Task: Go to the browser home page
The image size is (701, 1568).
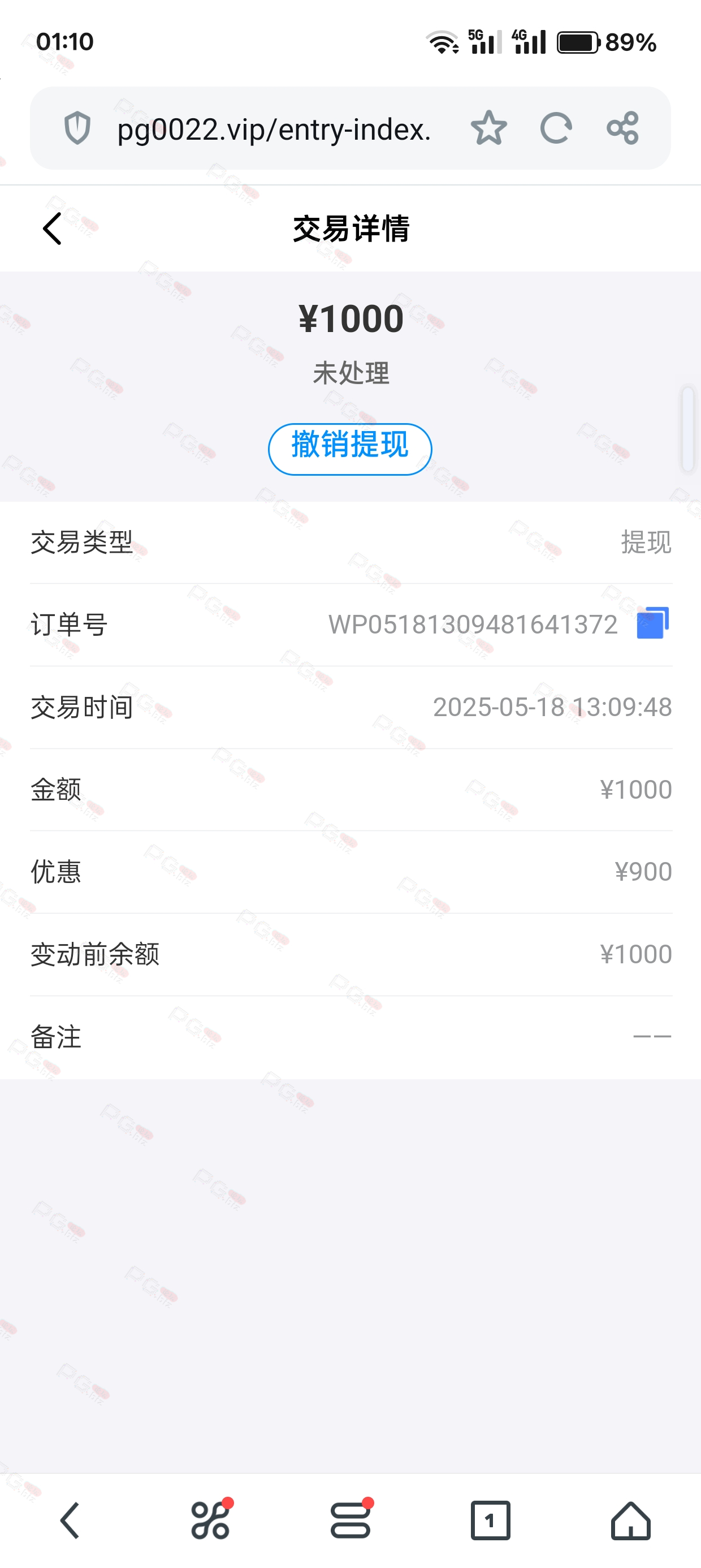Action: point(630,1520)
